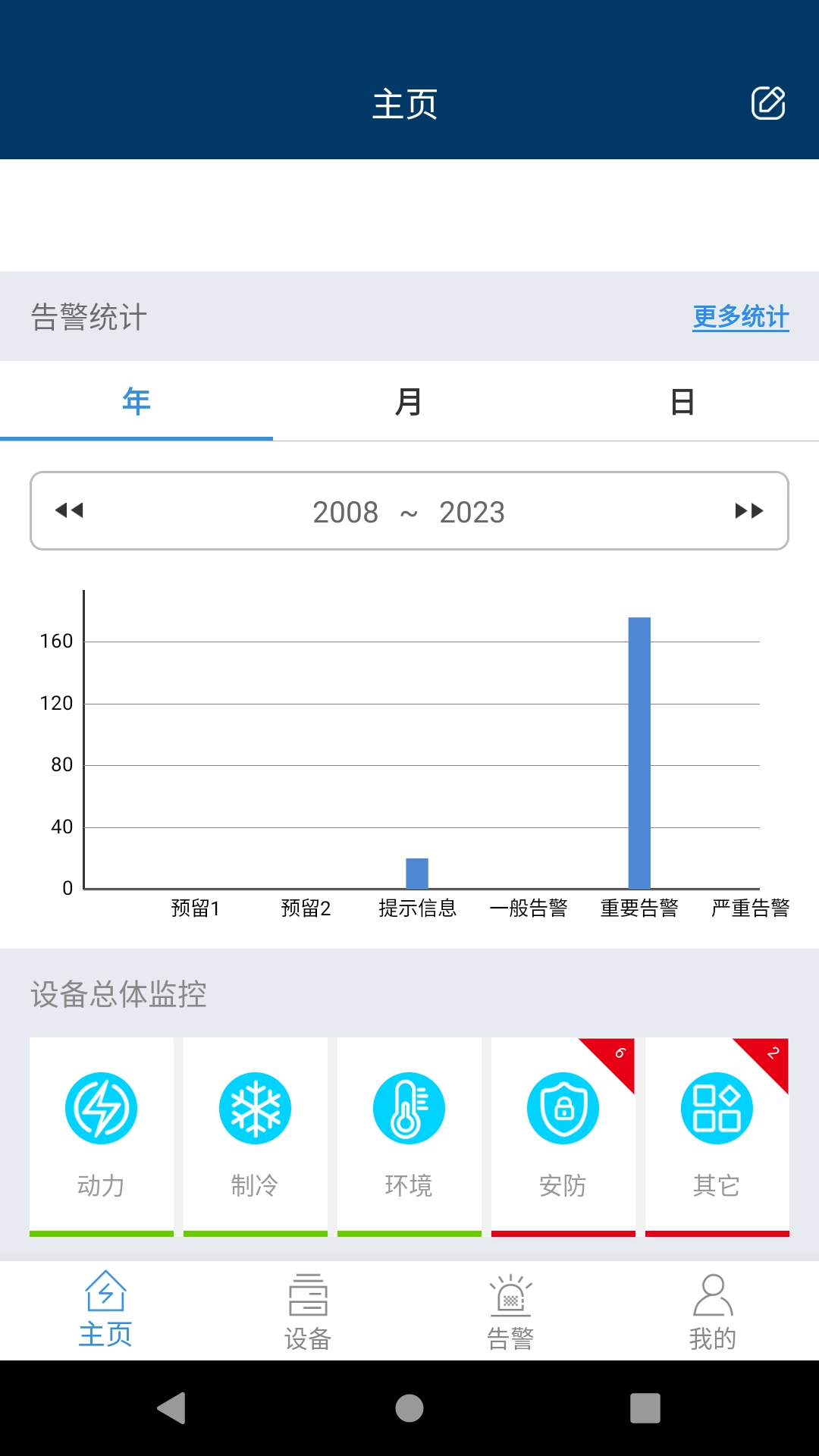
Task: Select the 动力 power monitoring icon
Action: [102, 1130]
